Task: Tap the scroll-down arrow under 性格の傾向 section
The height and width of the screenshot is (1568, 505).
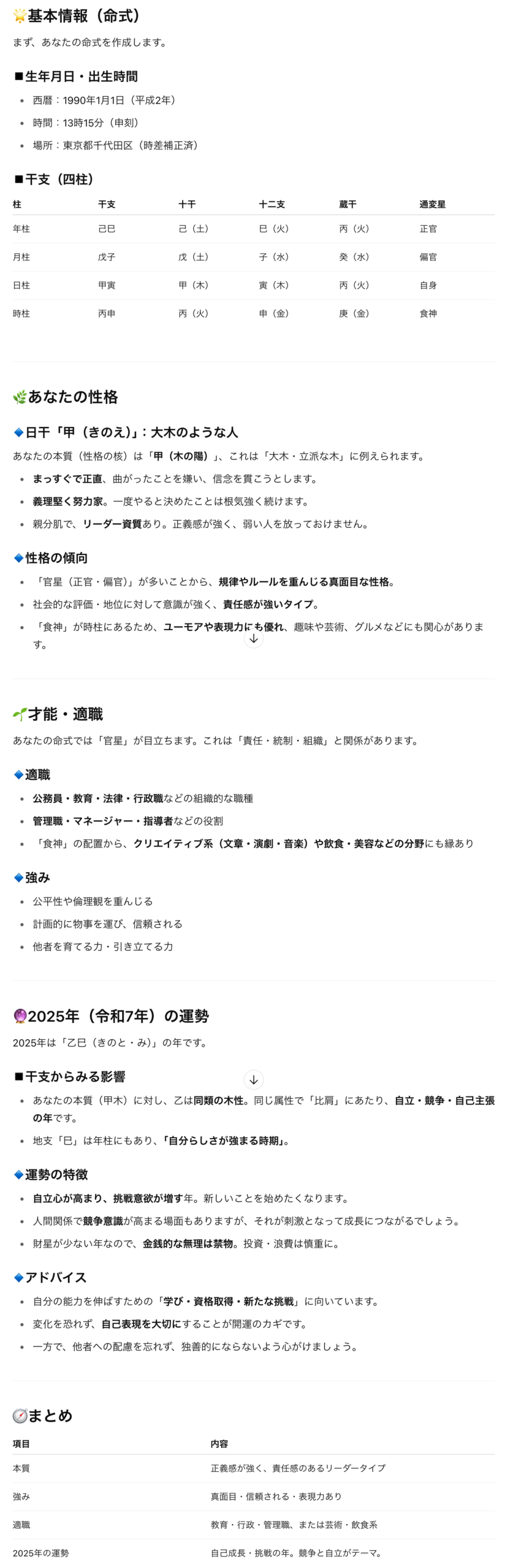Action: (x=253, y=638)
